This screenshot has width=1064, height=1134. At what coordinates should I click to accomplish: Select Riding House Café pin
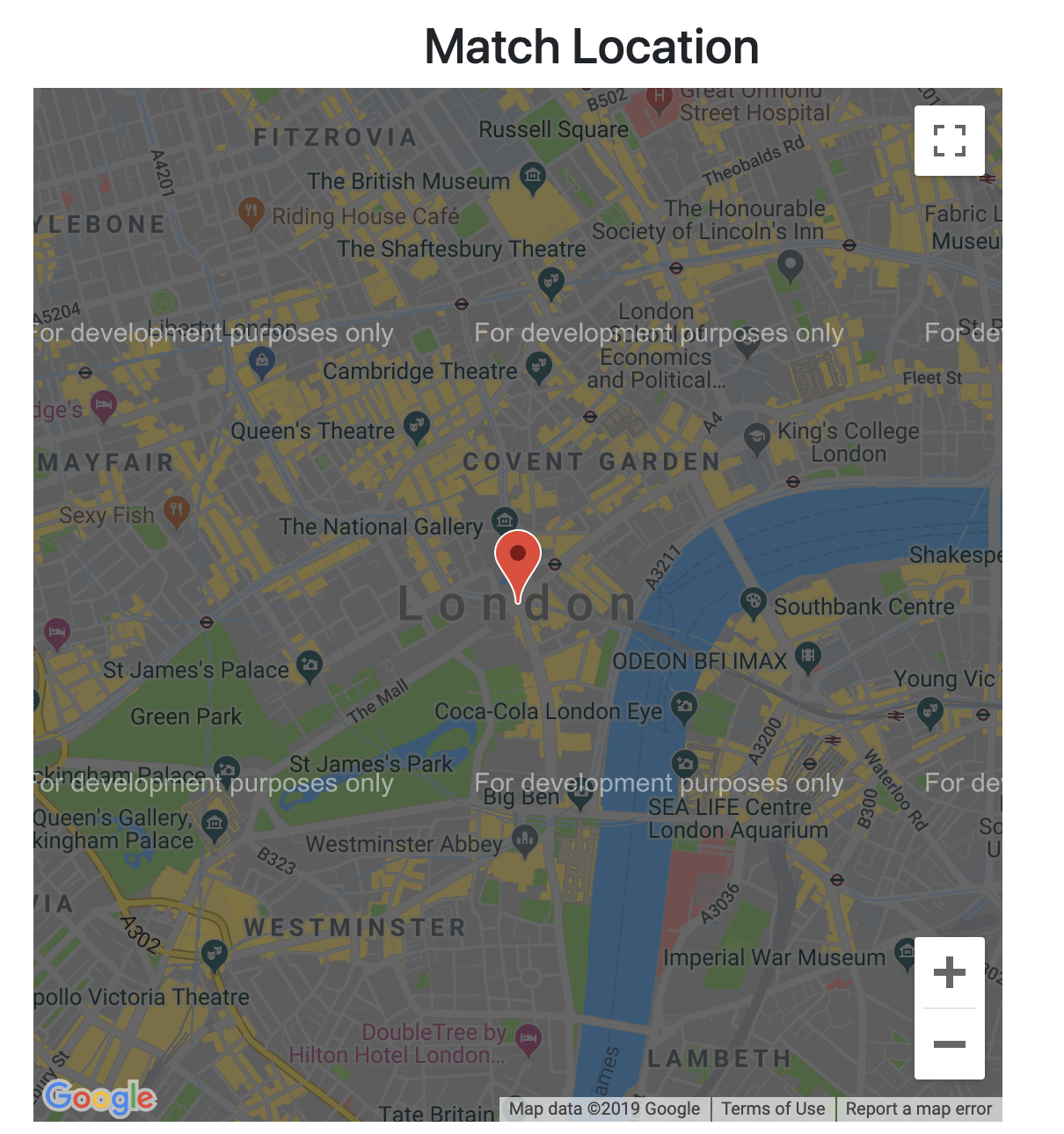pyautogui.click(x=251, y=212)
